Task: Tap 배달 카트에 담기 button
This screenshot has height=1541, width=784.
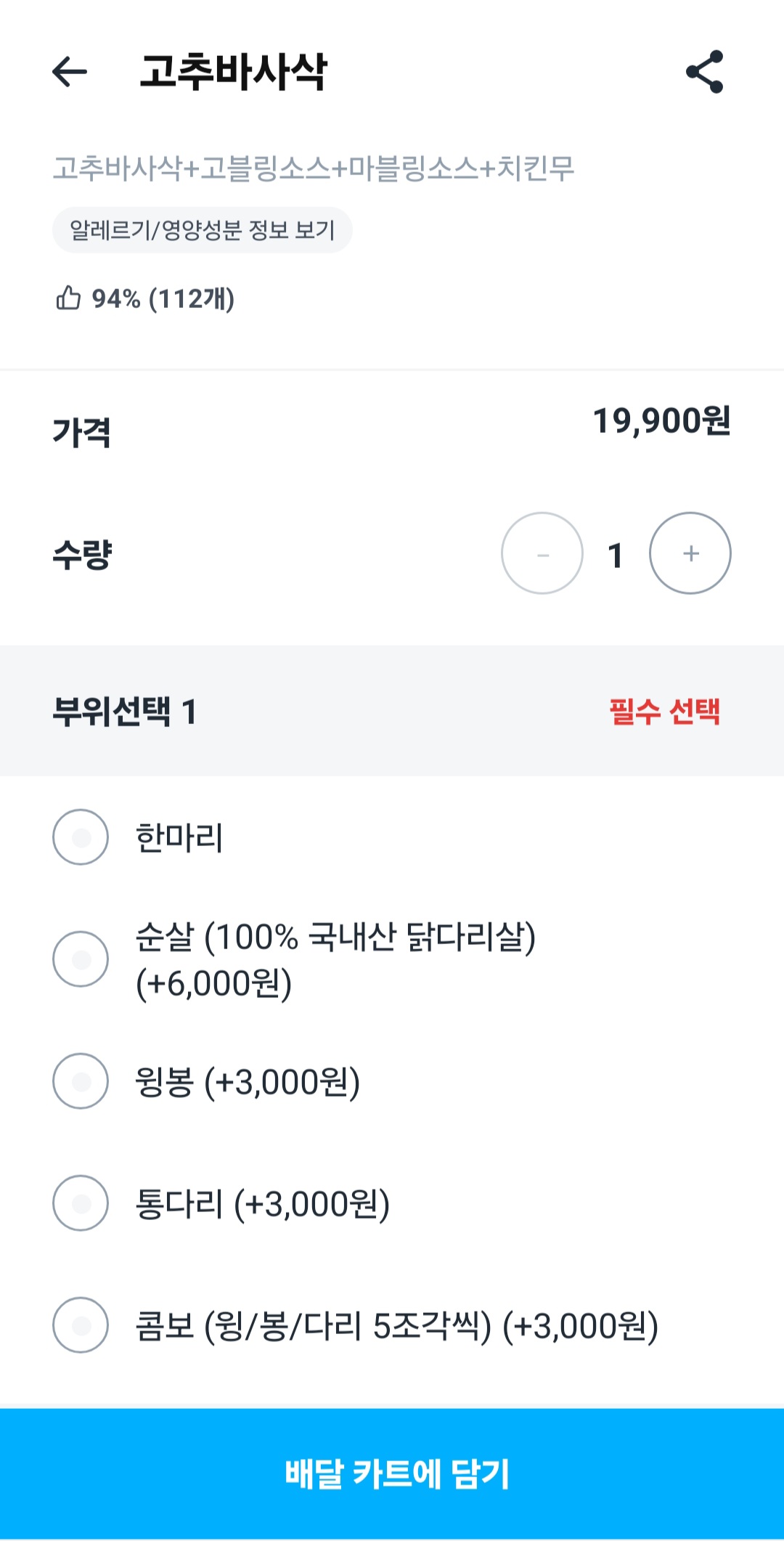Action: [x=392, y=1474]
